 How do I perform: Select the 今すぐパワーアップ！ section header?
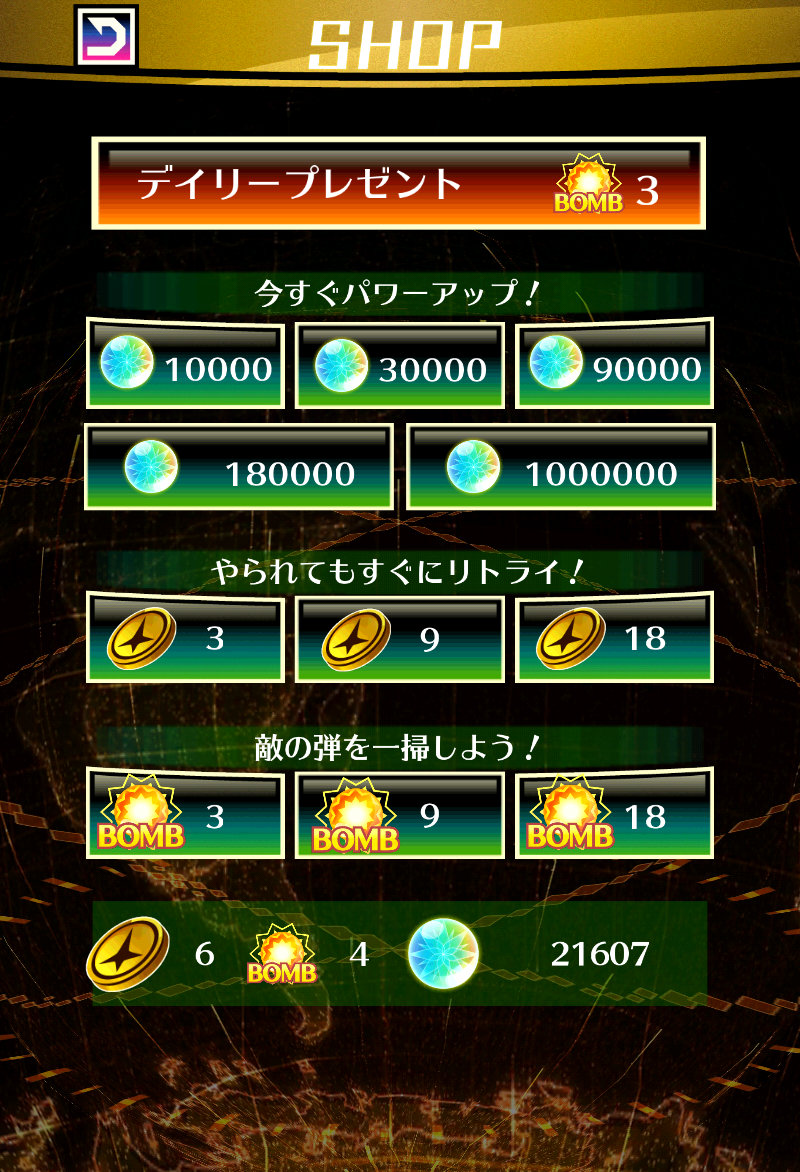[x=400, y=288]
